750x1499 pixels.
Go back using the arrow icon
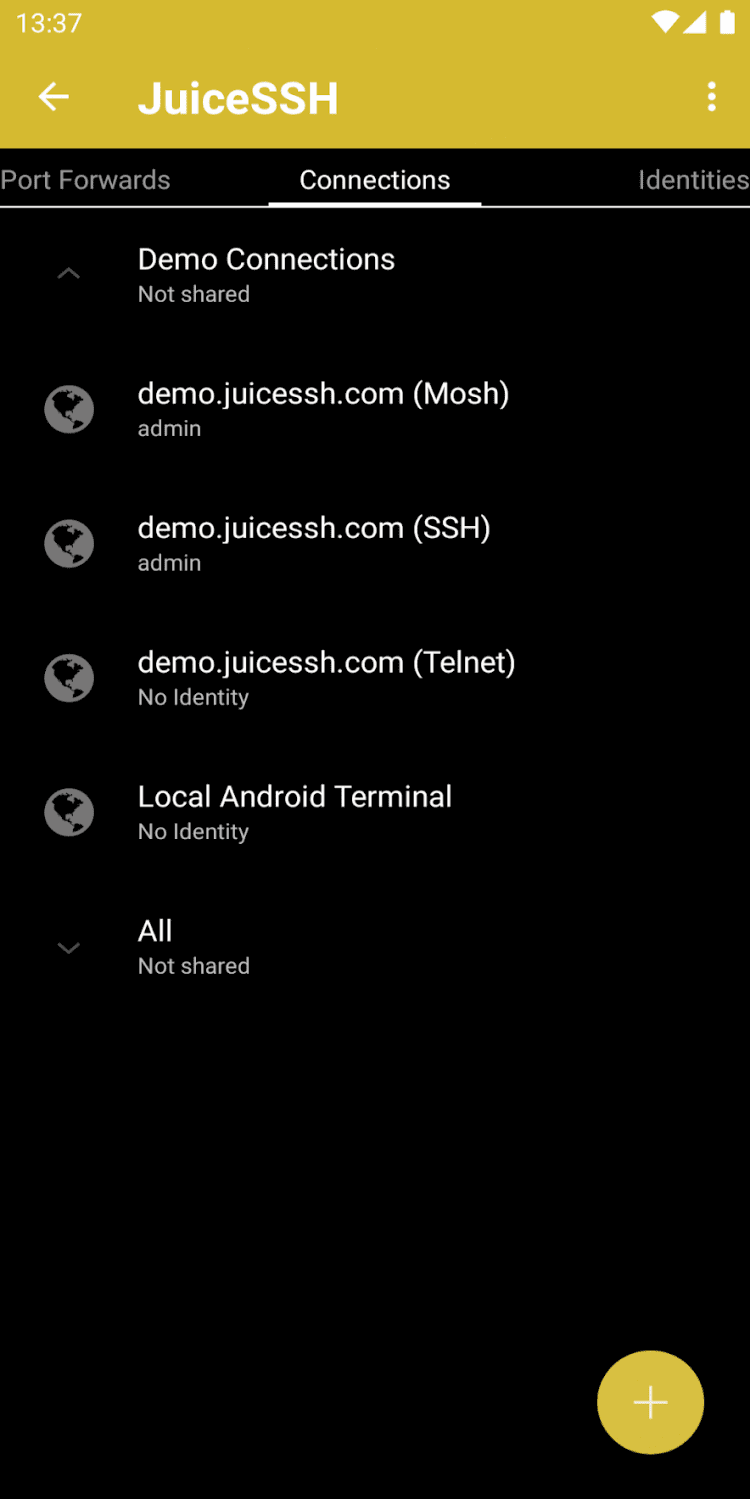point(53,97)
